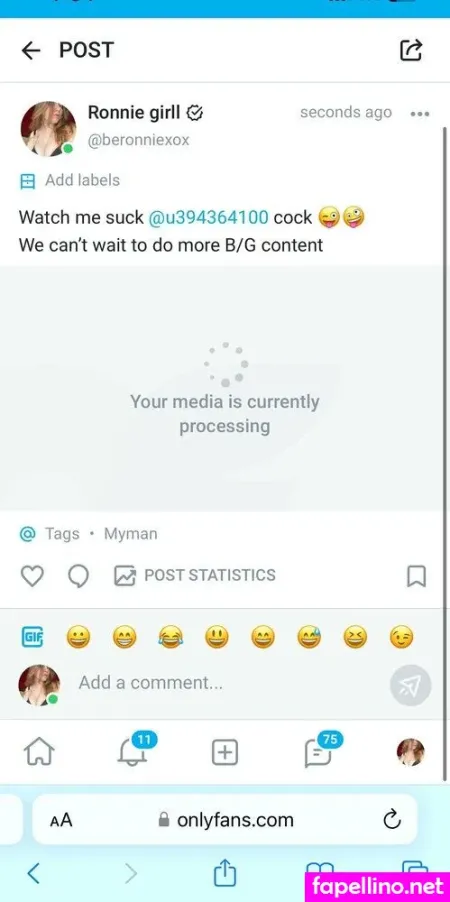
Task: Share this post via top-right icon
Action: [411, 50]
